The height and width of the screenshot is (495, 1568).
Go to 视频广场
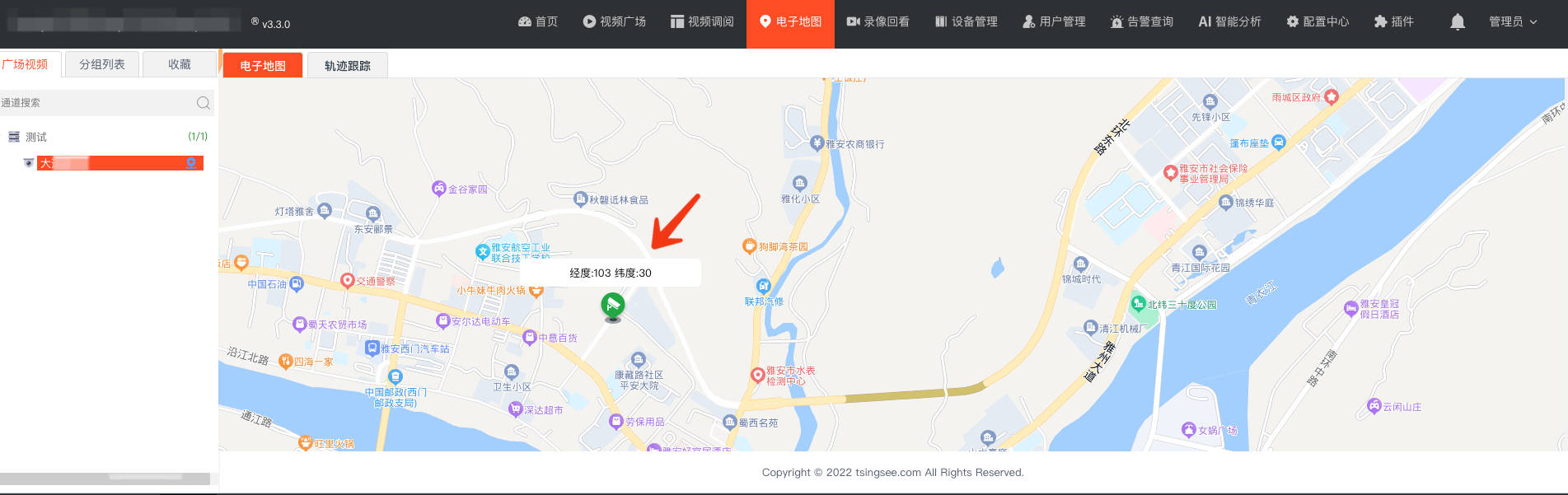pyautogui.click(x=614, y=22)
